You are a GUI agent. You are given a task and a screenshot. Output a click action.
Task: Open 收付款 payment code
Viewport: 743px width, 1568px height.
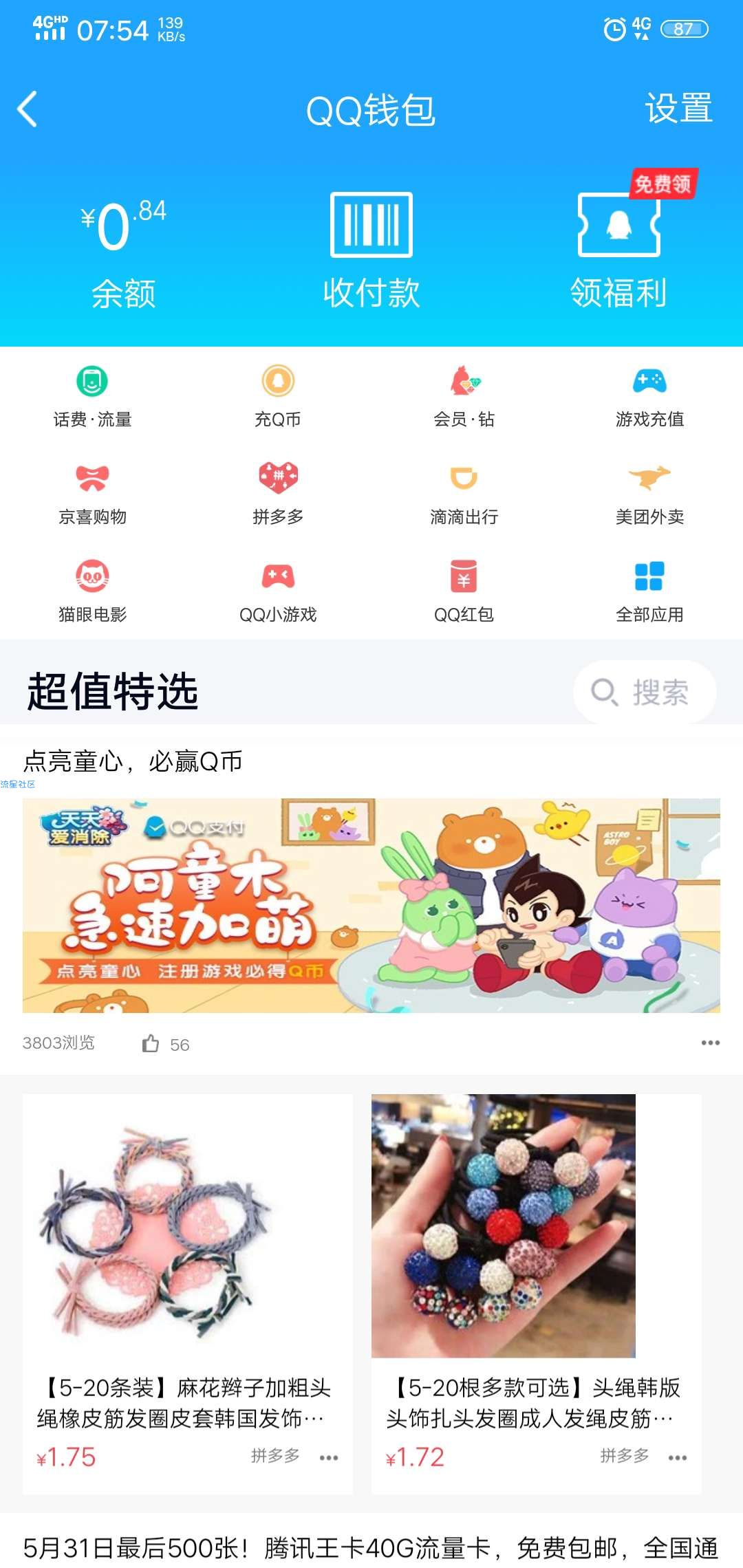point(371,251)
